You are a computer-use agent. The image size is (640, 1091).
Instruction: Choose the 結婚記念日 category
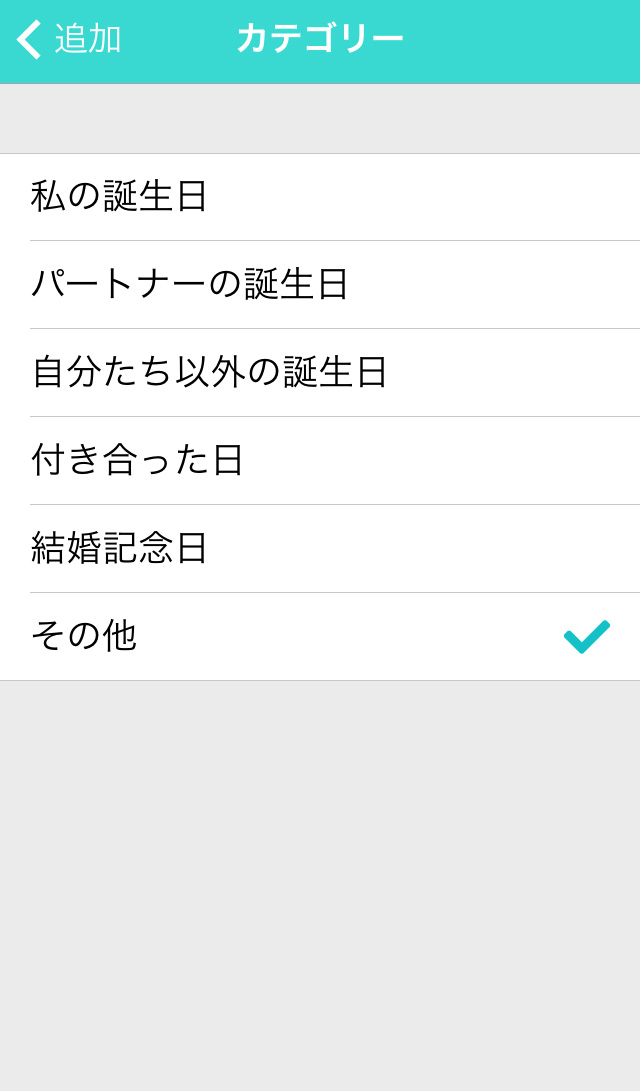[320, 549]
